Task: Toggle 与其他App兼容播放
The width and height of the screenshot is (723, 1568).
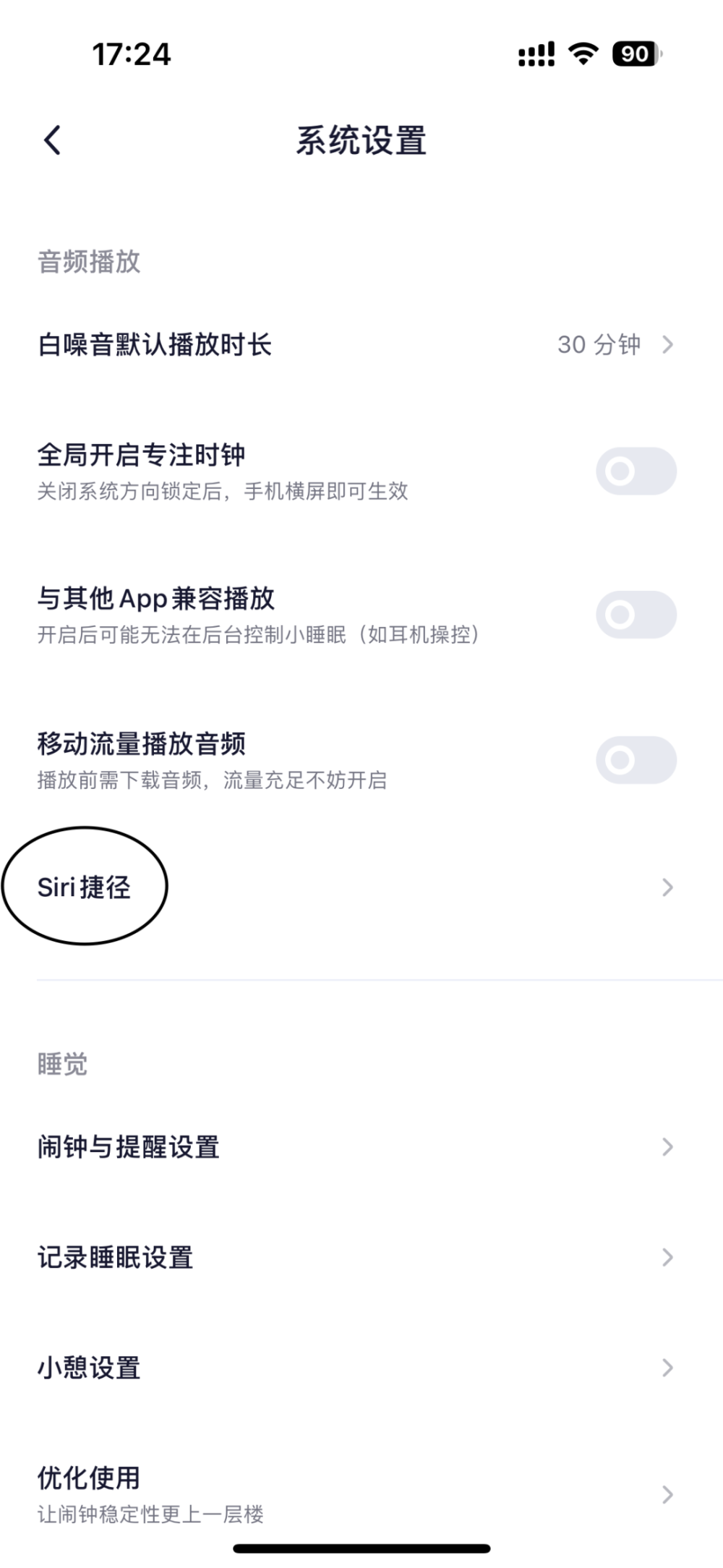Action: pos(636,615)
